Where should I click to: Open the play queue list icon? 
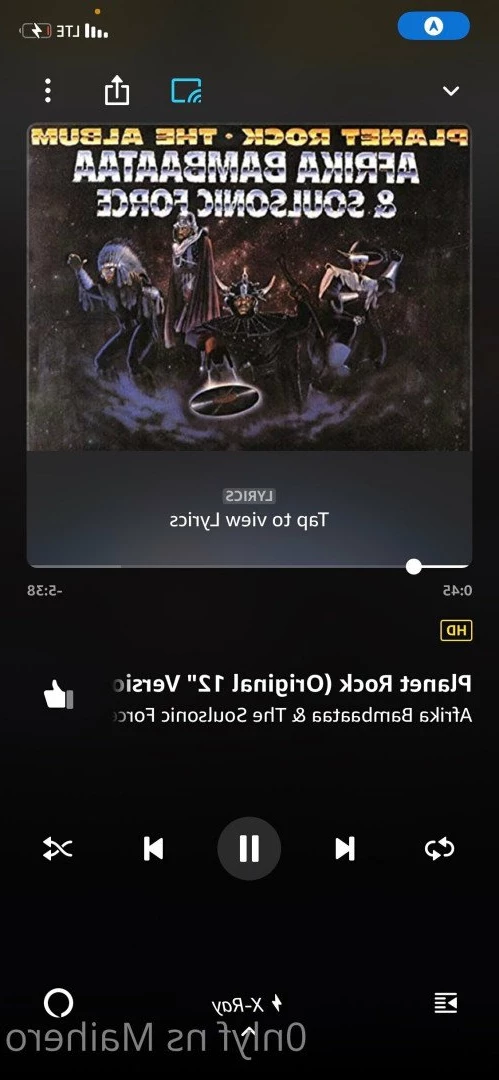[x=445, y=1004]
